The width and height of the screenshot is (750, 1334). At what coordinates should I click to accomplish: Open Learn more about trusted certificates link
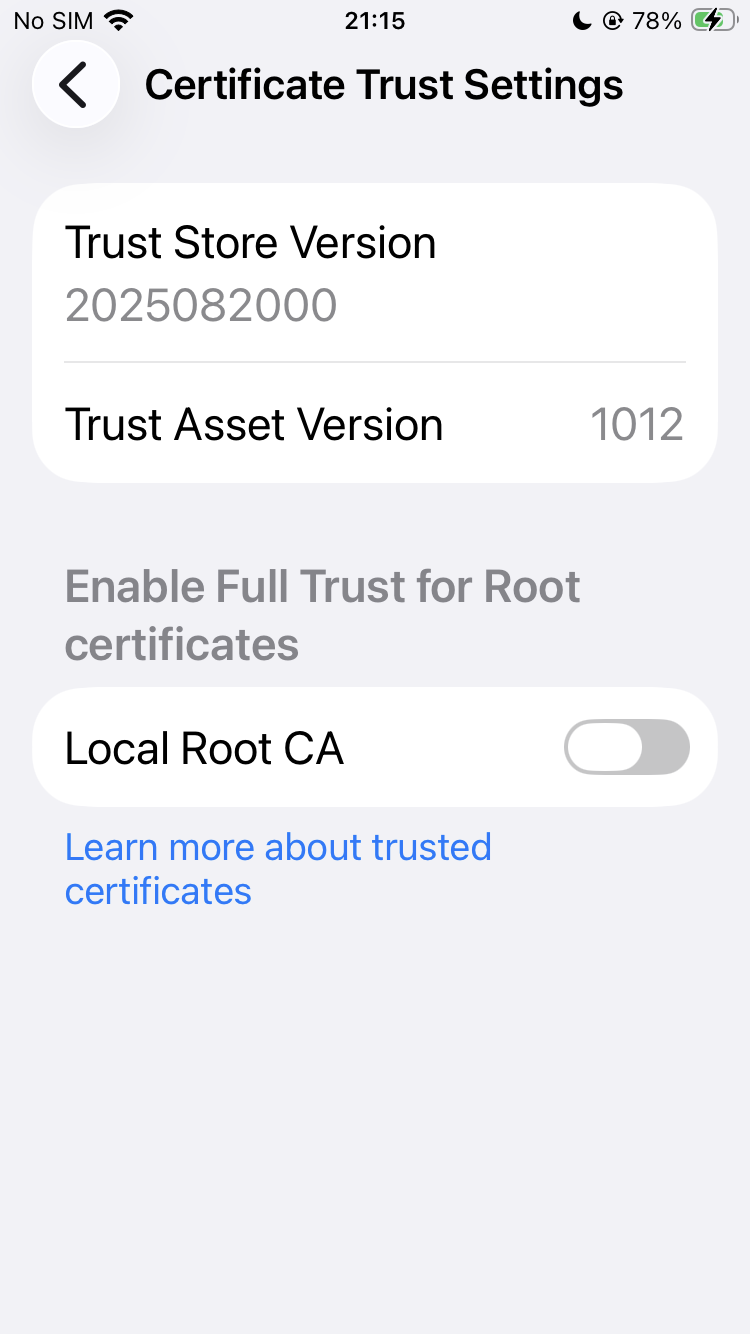tap(278, 868)
